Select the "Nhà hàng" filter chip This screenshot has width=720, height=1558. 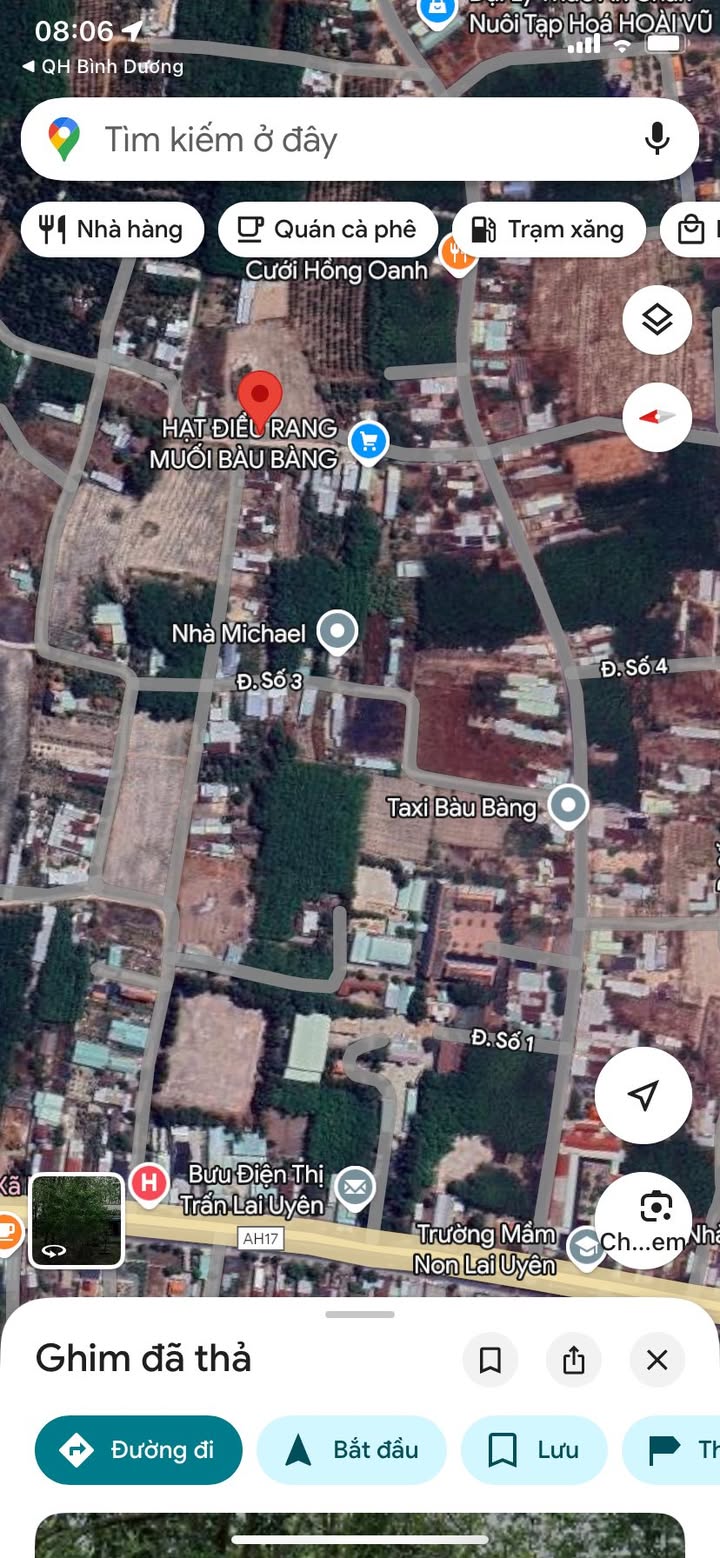(112, 230)
